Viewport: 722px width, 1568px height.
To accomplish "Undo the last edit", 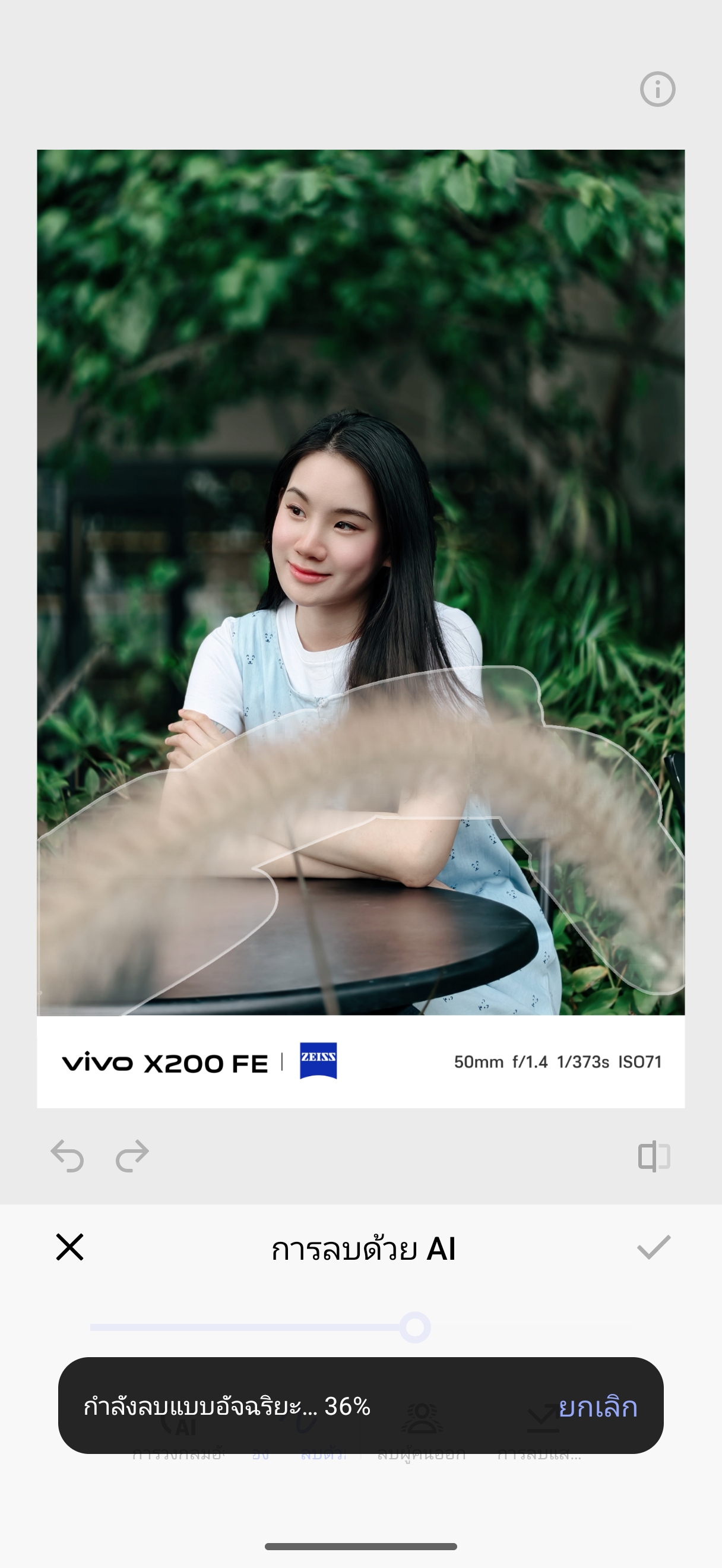I will point(67,1156).
